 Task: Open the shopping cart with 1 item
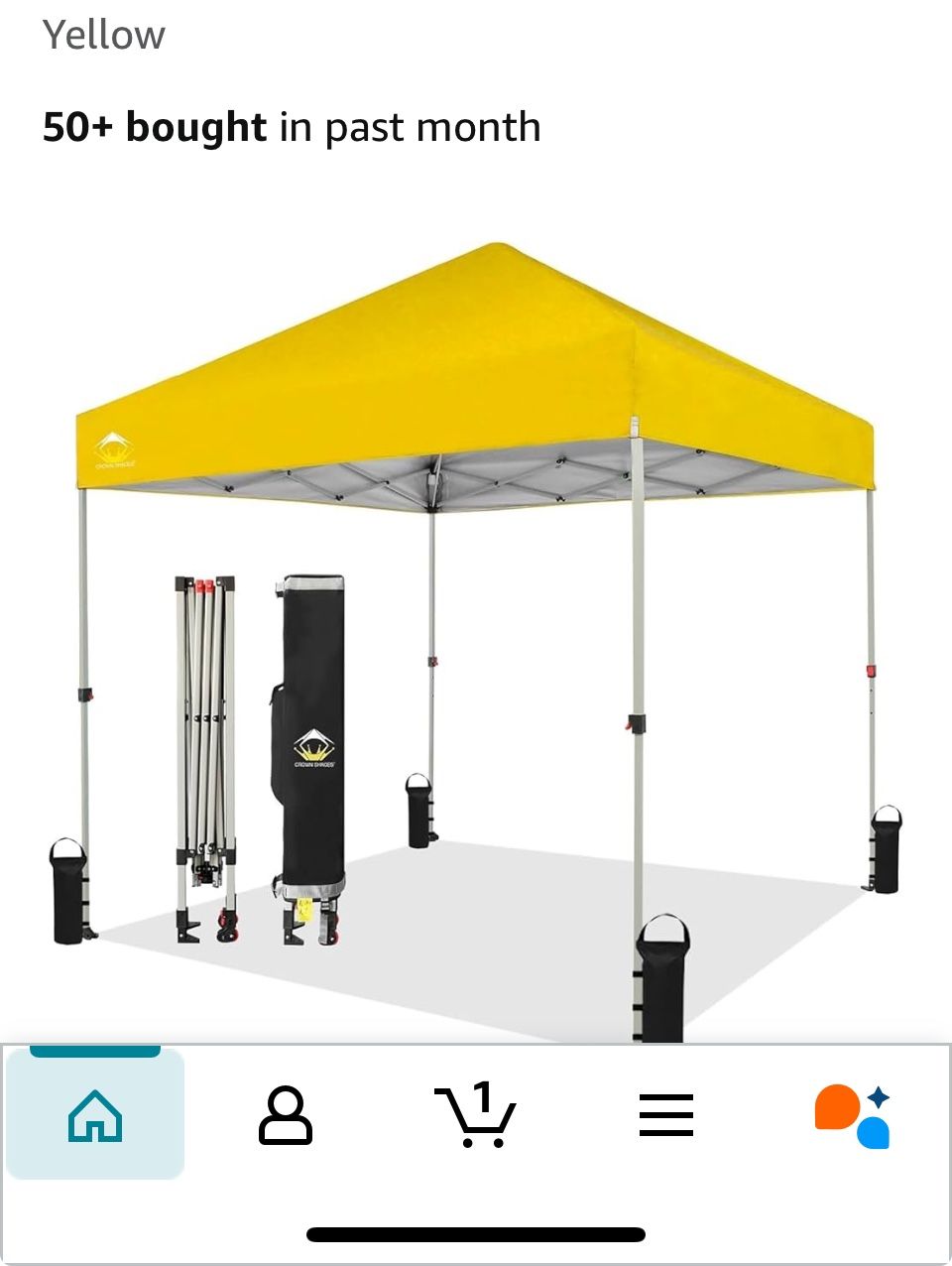(x=476, y=1115)
